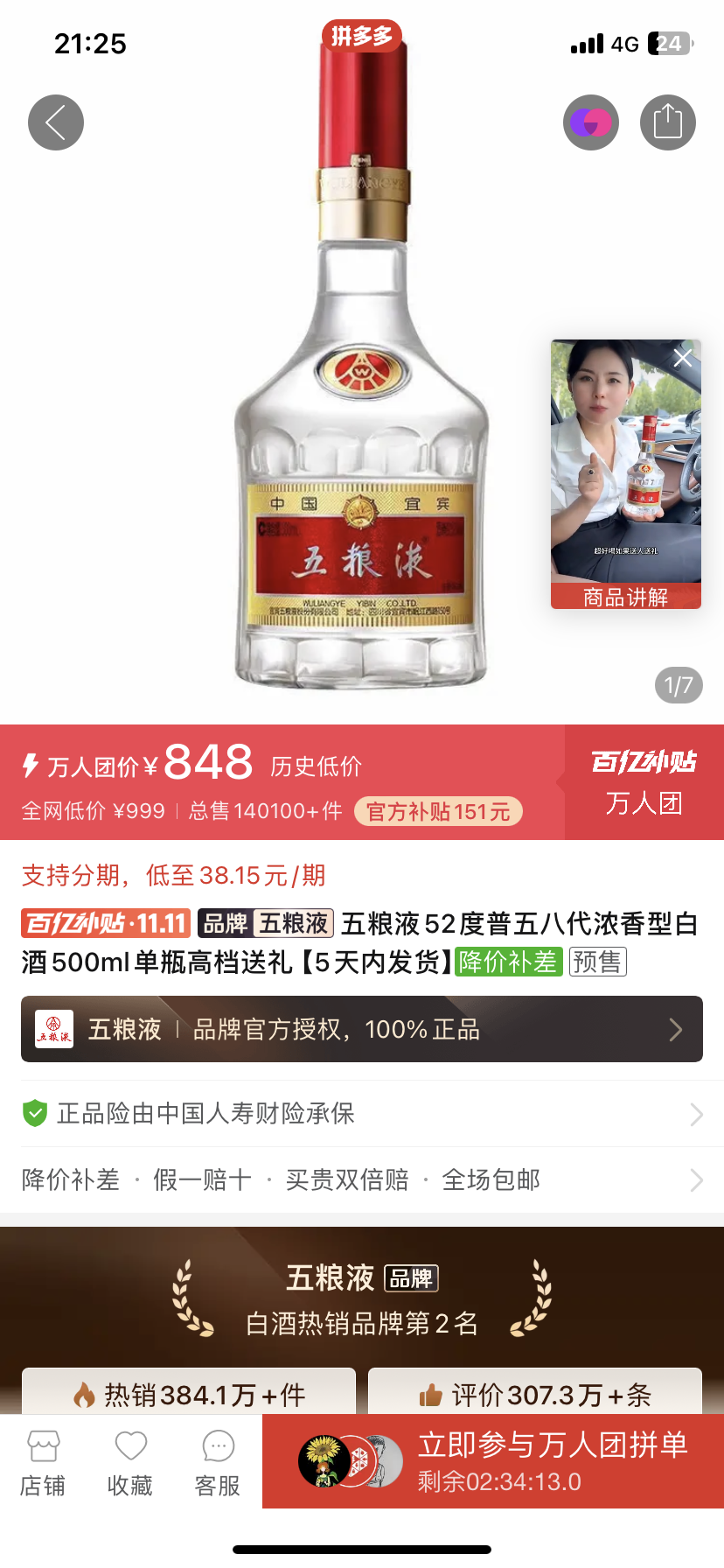The width and height of the screenshot is (724, 1568).
Task: Tap the back arrow to leave product page
Action: [55, 122]
